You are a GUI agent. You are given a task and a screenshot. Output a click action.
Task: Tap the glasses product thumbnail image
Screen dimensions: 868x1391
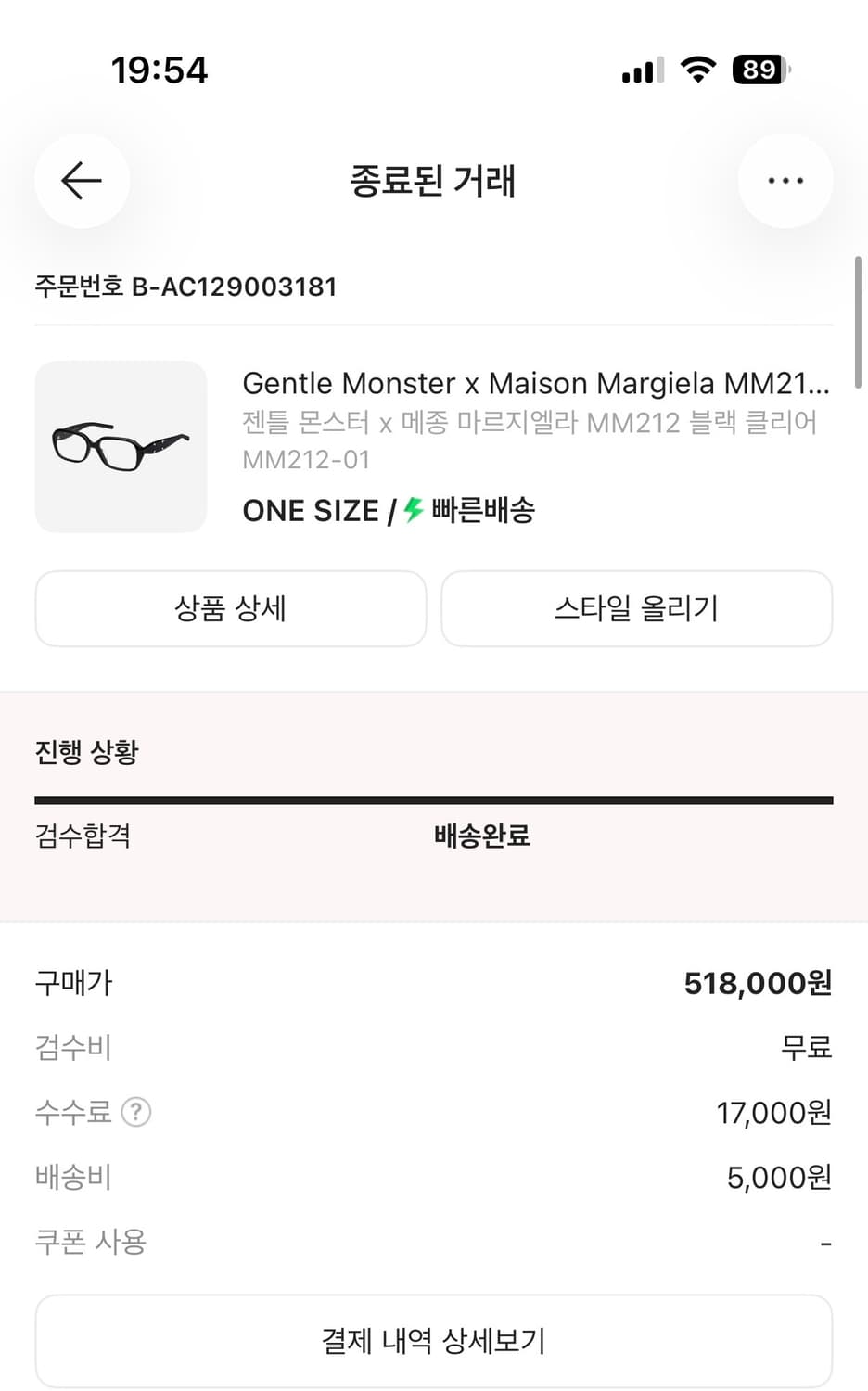click(x=121, y=447)
